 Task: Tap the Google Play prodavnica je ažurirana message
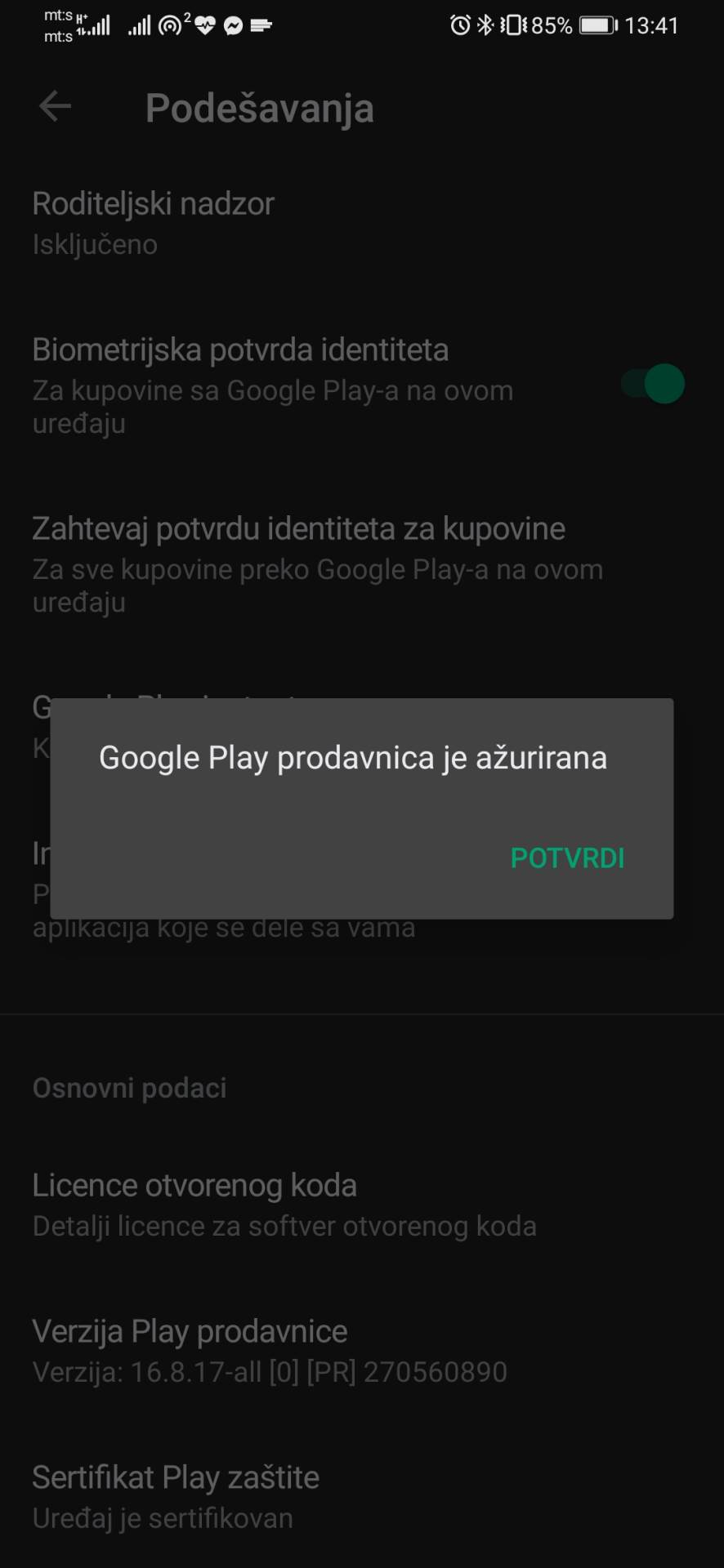point(353,758)
